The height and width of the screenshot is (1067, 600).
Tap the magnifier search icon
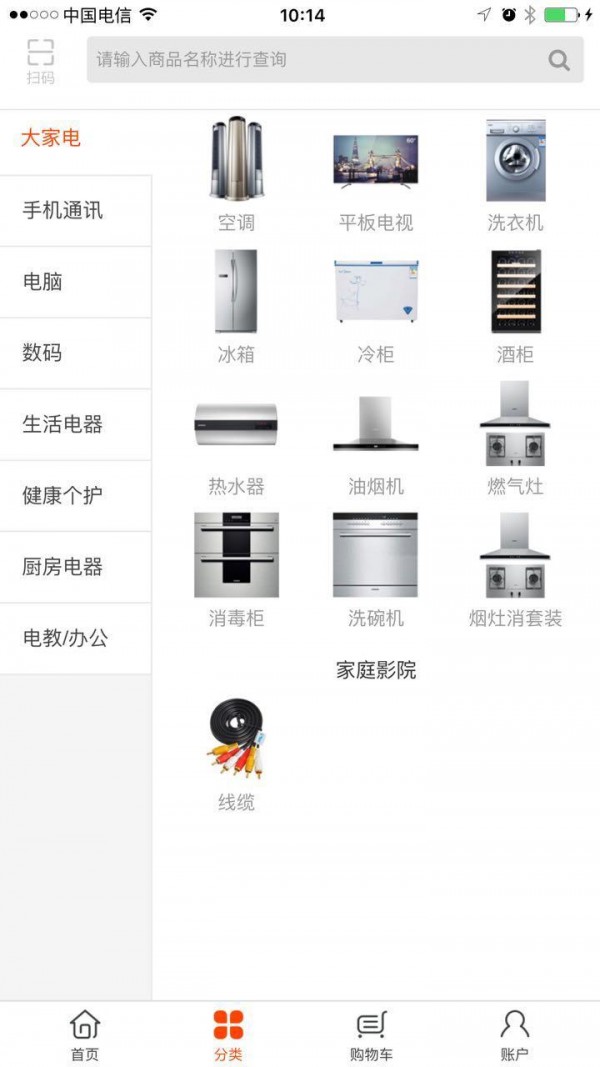[559, 60]
